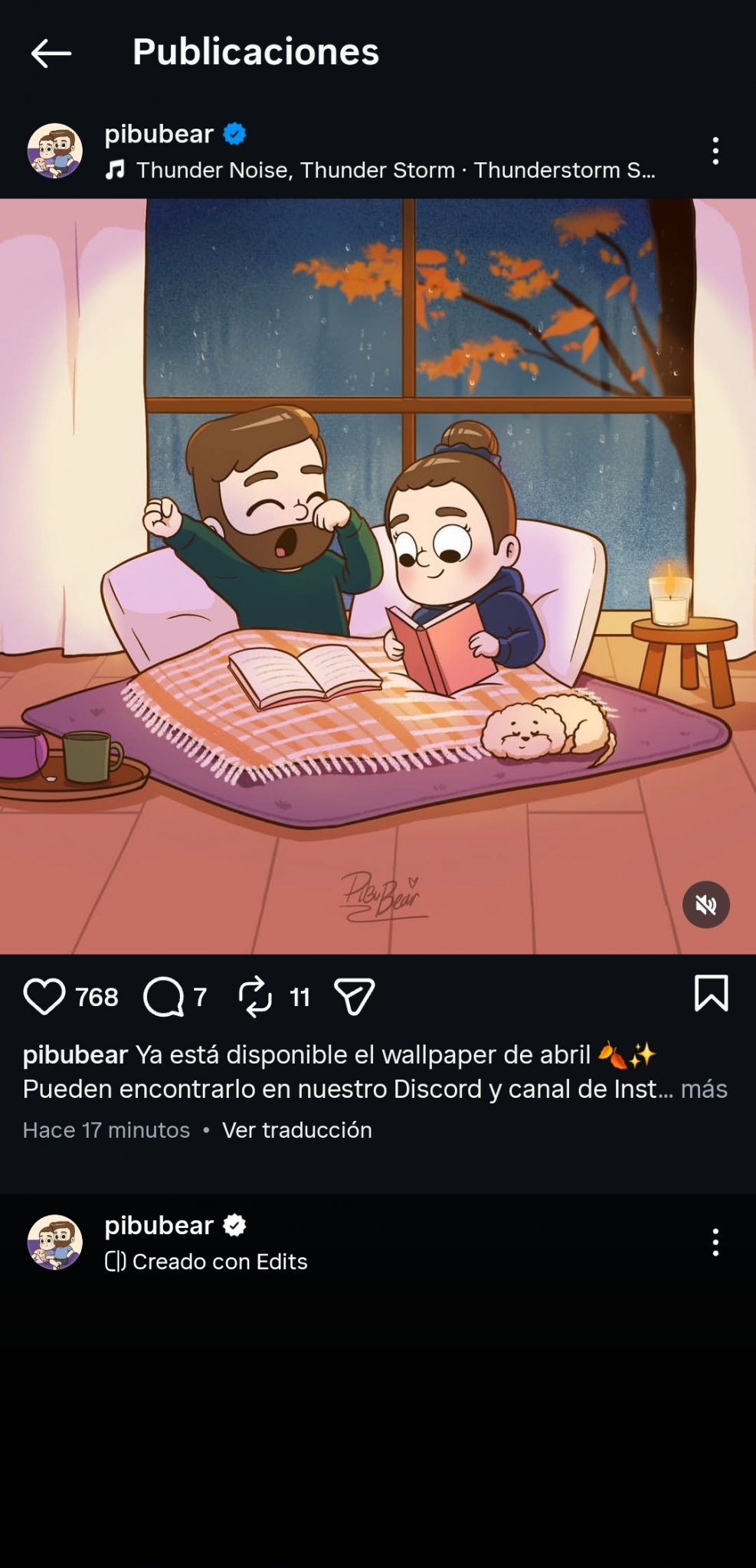The height and width of the screenshot is (1568, 756).
Task: Share the post via send icon
Action: point(355,997)
